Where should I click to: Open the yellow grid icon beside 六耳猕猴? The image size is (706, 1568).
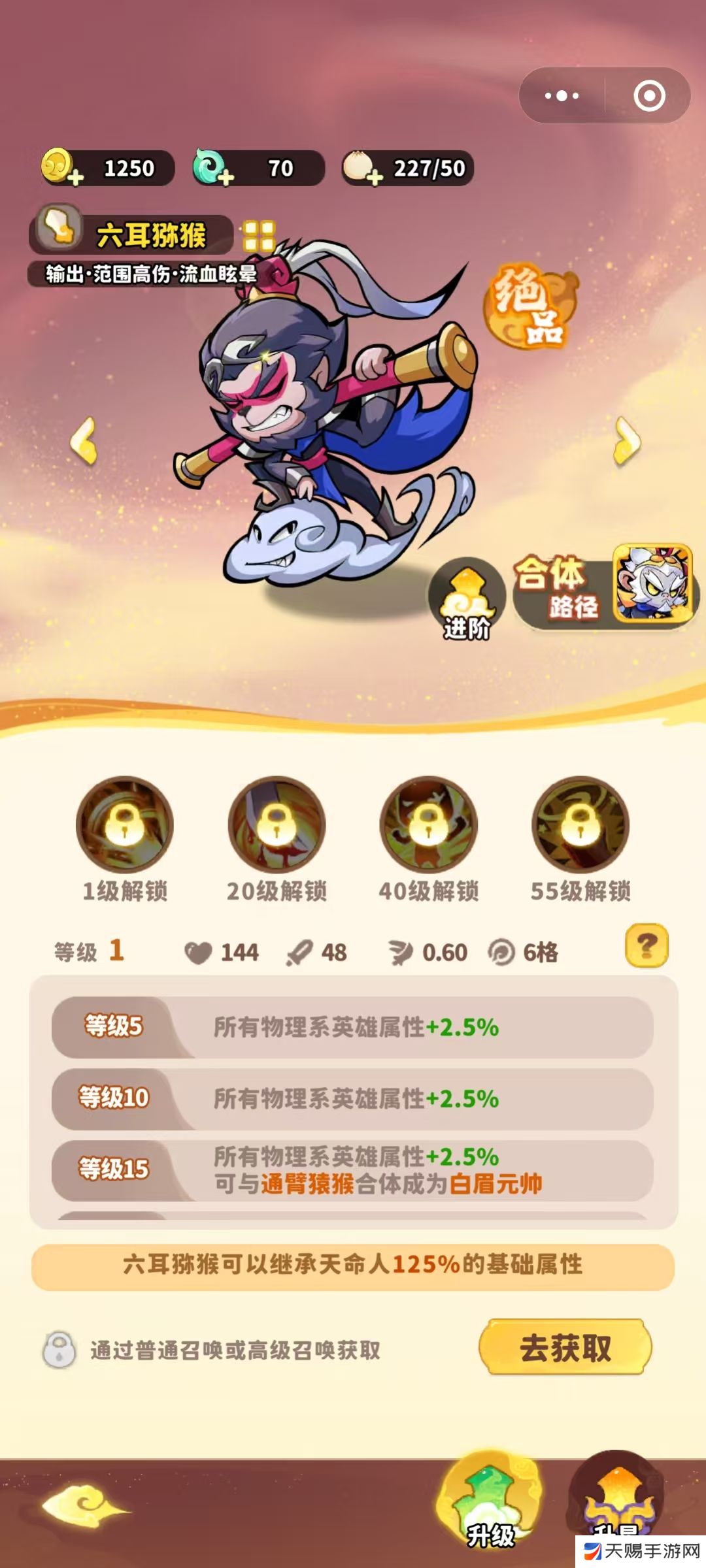[x=259, y=236]
